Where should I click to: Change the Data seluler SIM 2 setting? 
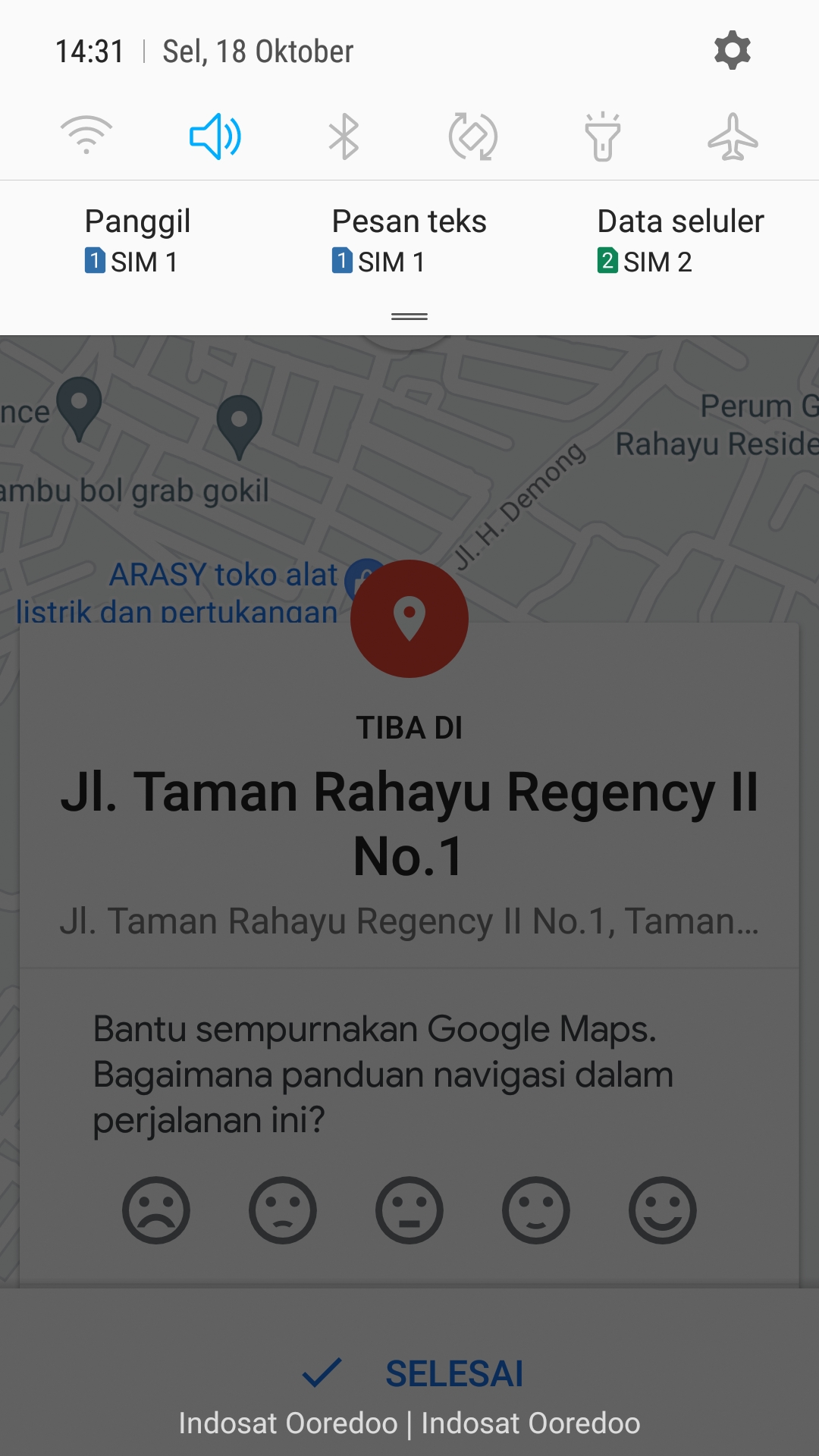(x=680, y=241)
